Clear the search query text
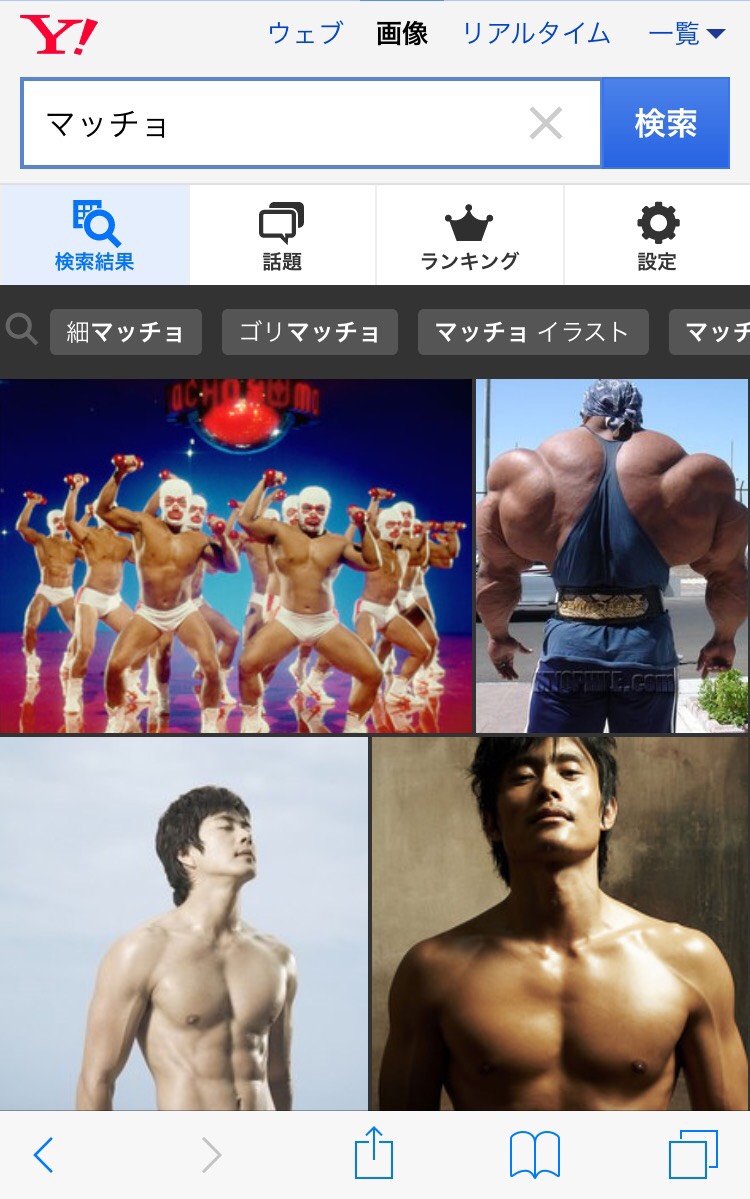This screenshot has width=750, height=1199. coord(546,124)
